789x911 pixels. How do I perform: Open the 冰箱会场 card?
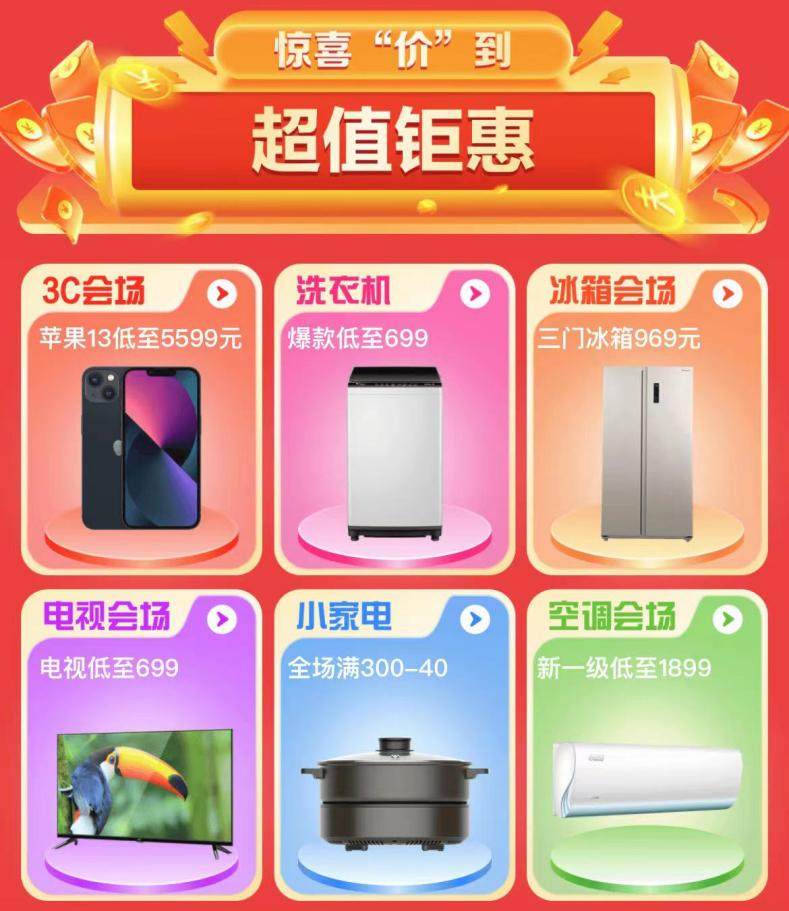tap(648, 420)
